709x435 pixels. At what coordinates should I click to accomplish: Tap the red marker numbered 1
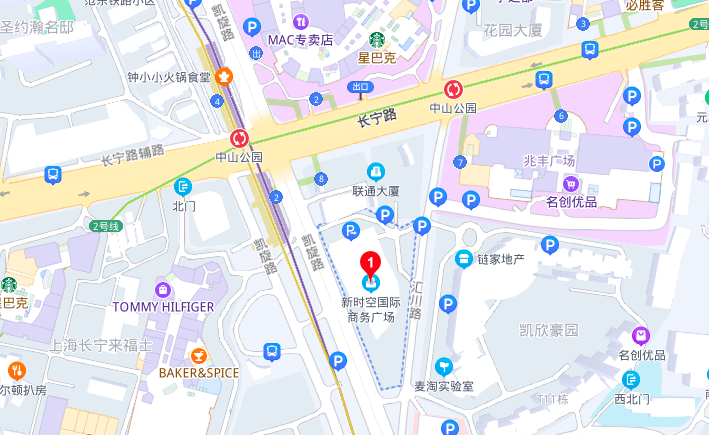370,264
